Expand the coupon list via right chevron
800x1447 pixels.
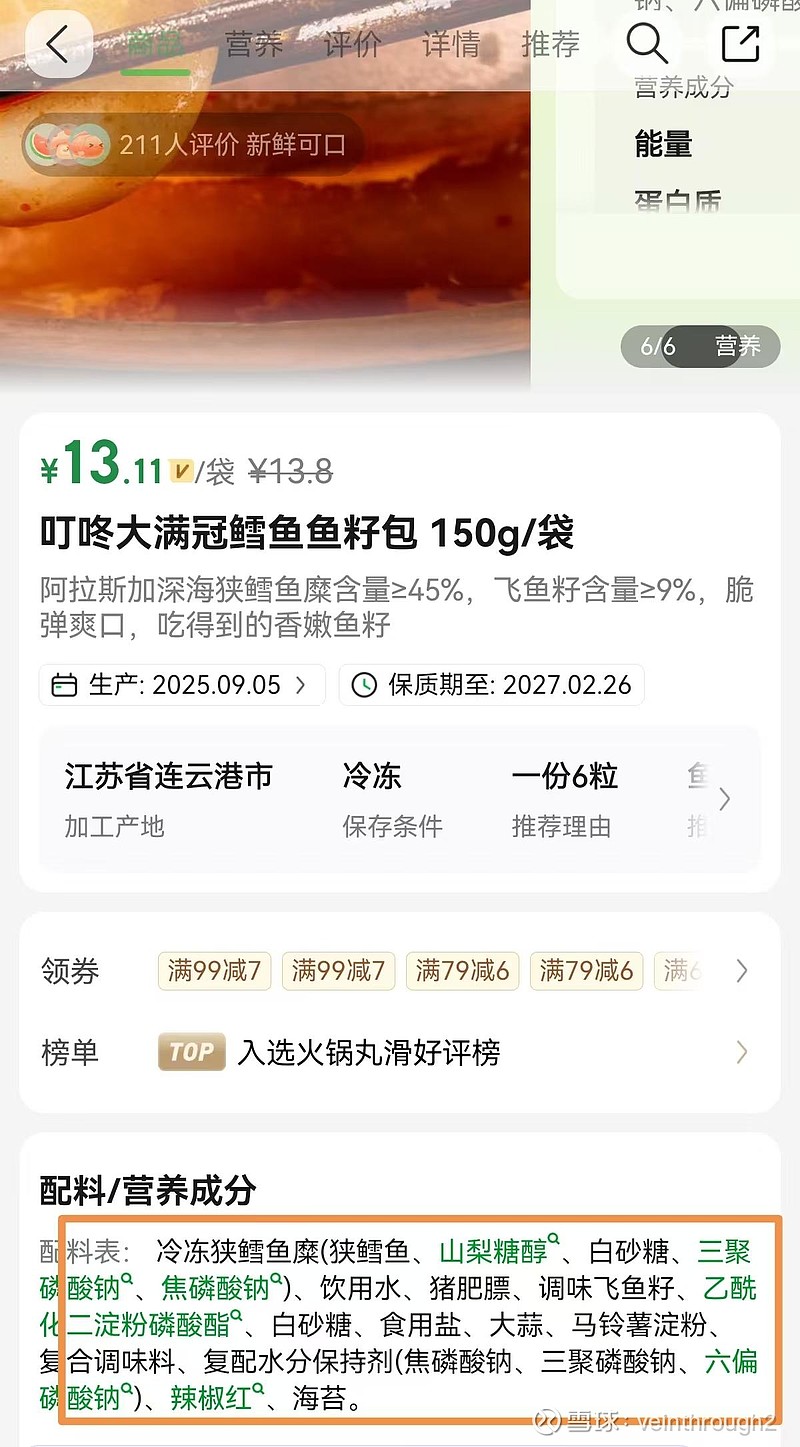pos(742,970)
